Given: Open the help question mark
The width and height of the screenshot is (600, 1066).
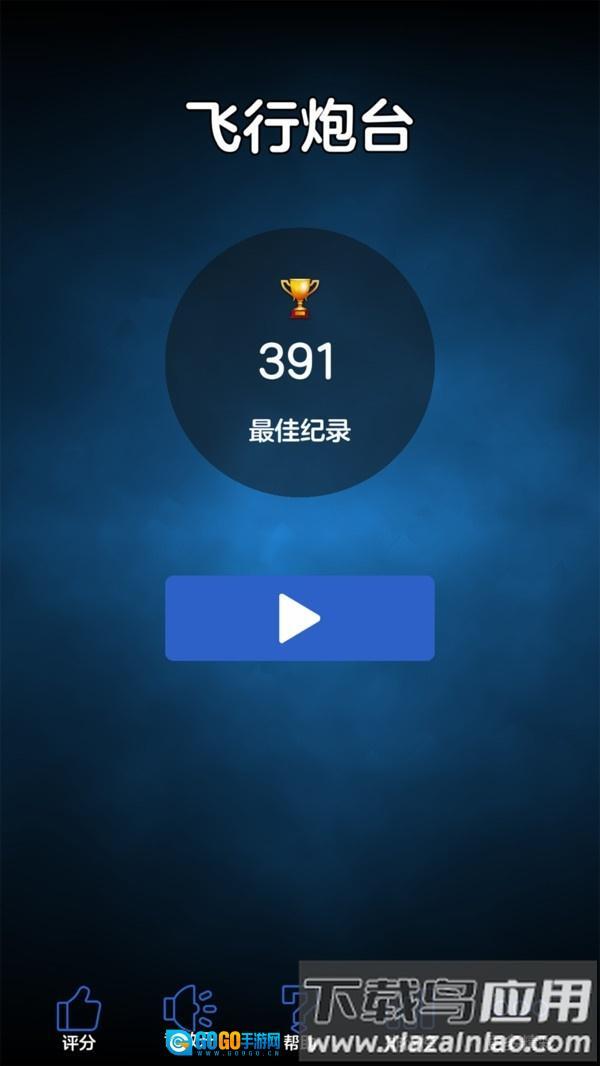Looking at the screenshot, I should (294, 1008).
